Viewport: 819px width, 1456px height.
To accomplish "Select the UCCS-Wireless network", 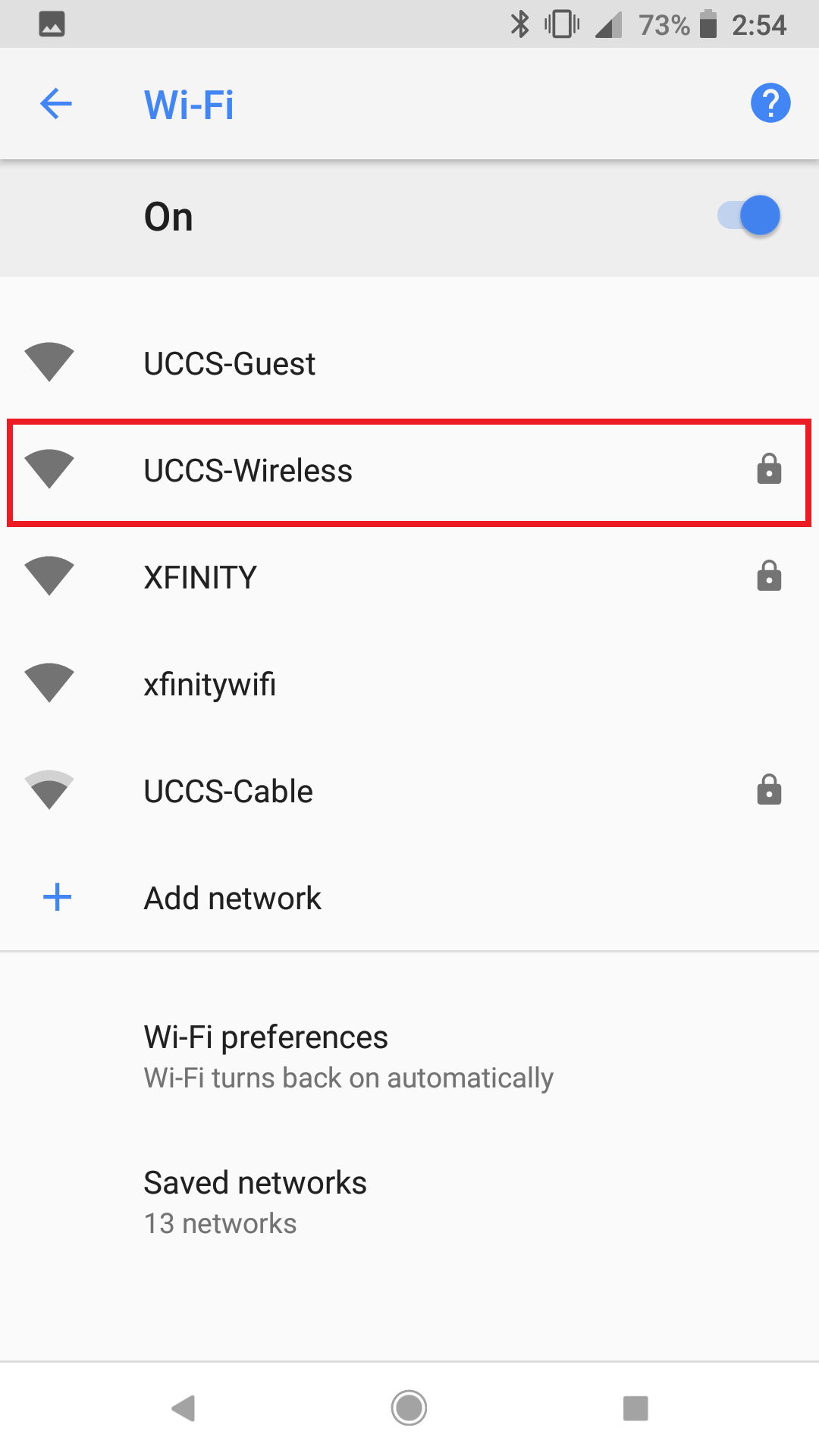I will pos(409,471).
